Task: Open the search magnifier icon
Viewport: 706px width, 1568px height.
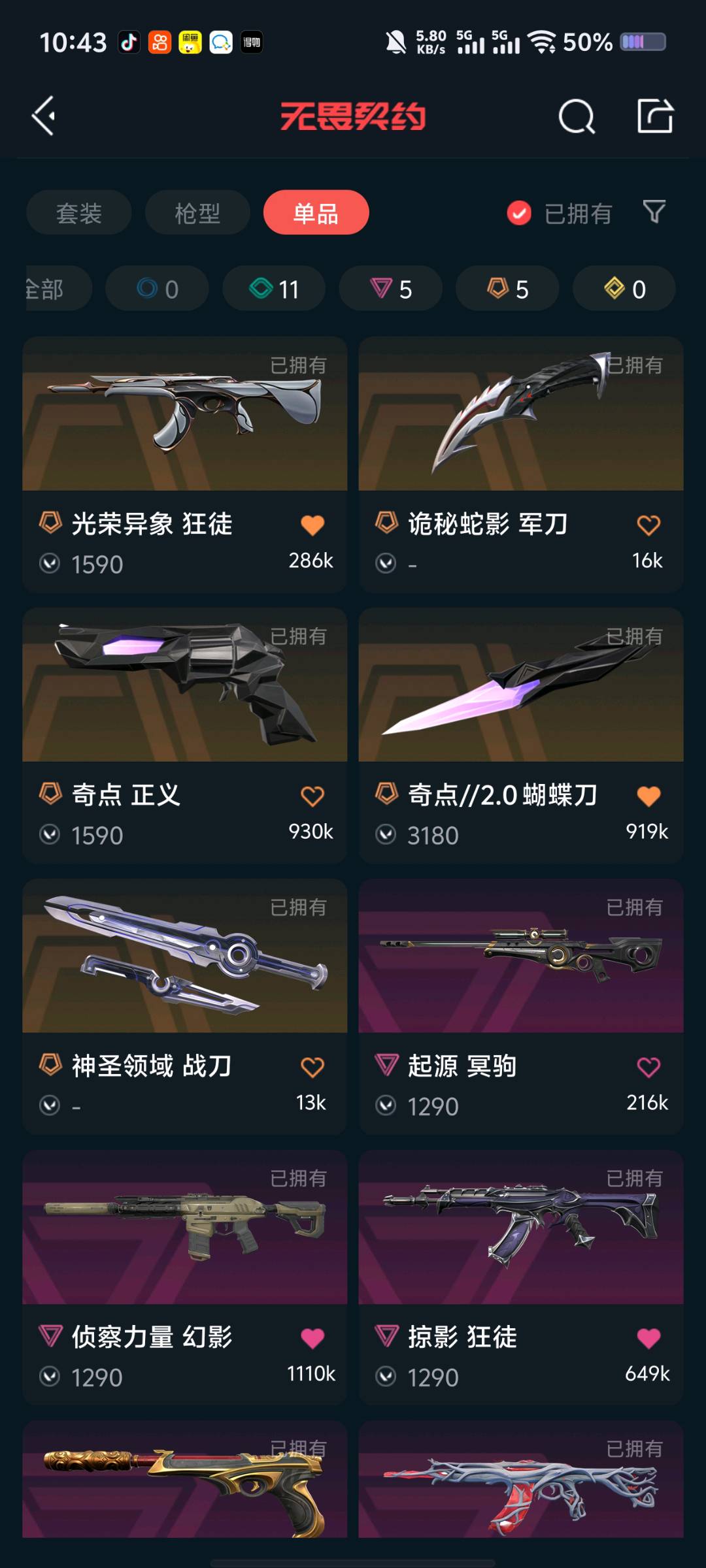Action: coord(577,117)
